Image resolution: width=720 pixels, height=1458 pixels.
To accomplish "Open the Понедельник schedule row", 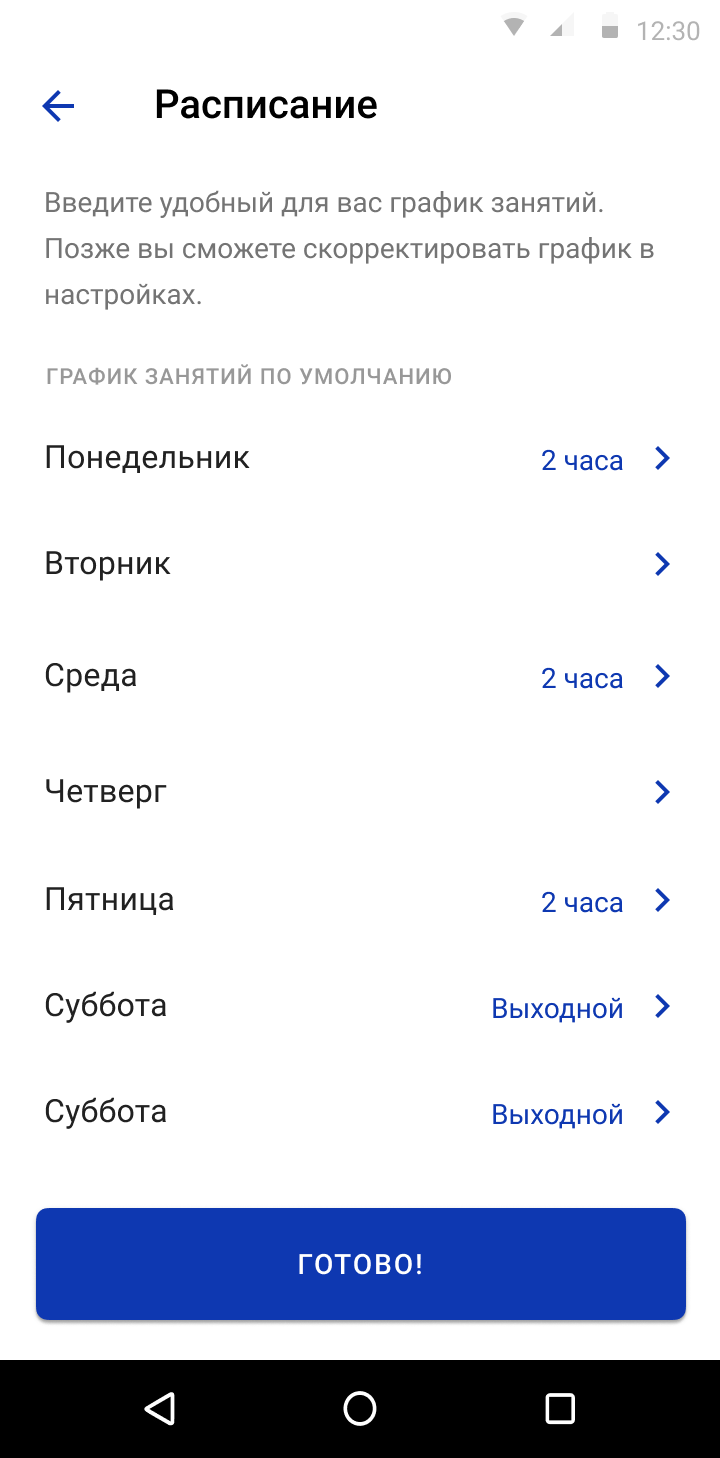I will pos(358,459).
